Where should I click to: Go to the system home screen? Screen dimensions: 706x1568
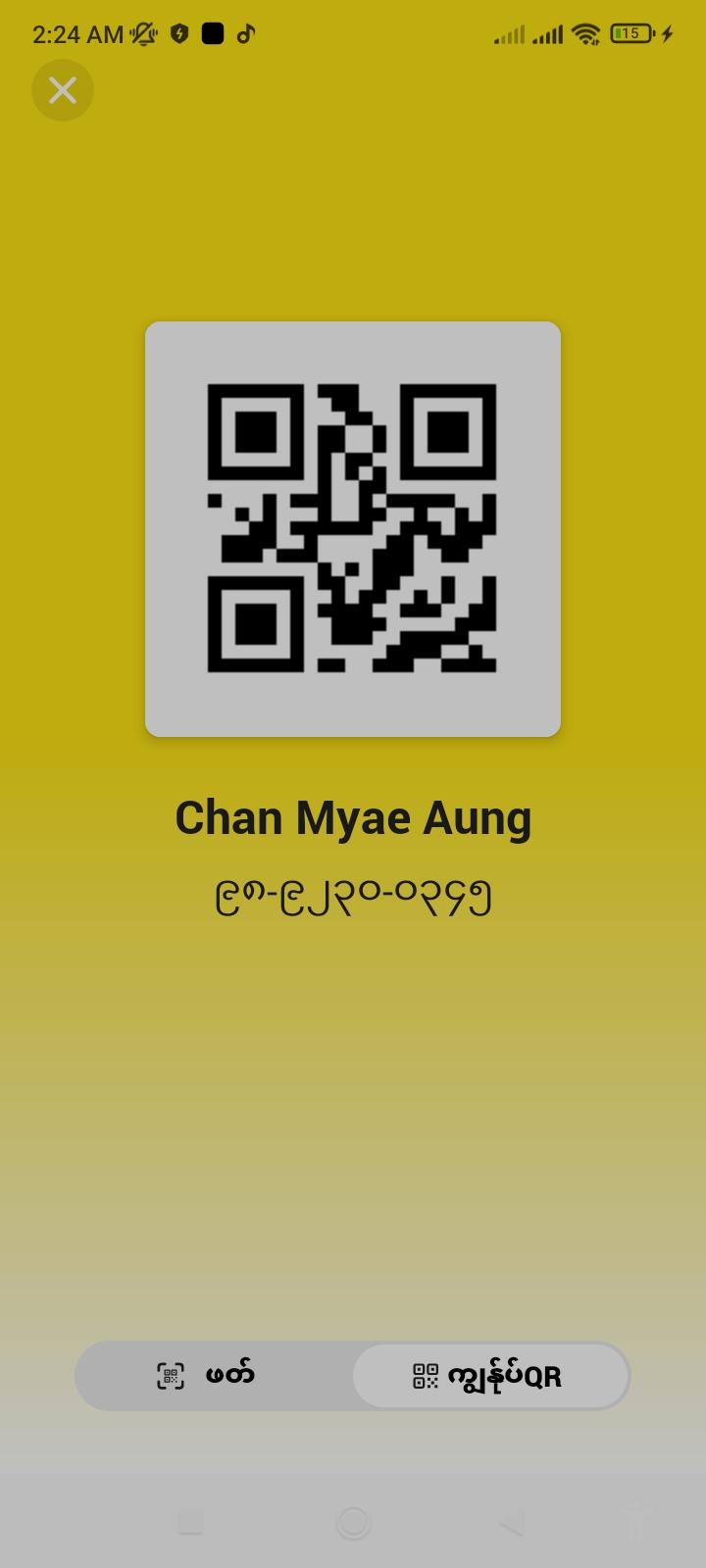353,1523
